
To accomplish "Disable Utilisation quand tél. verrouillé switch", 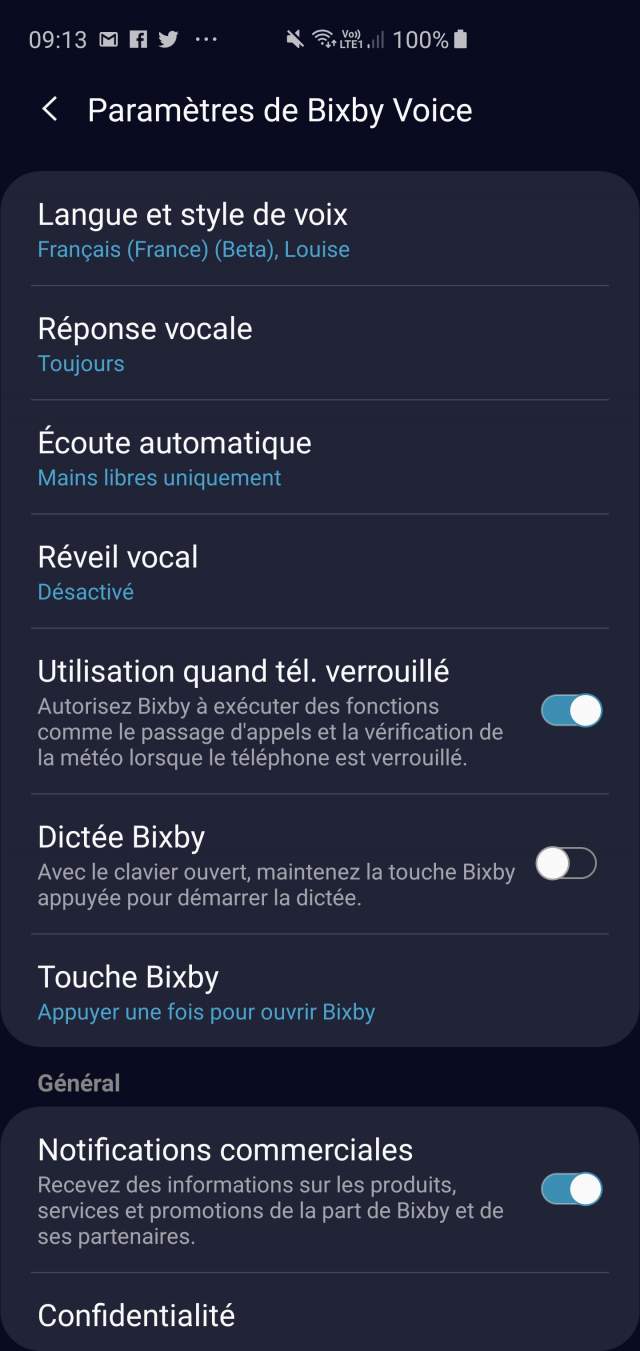I will coord(571,710).
